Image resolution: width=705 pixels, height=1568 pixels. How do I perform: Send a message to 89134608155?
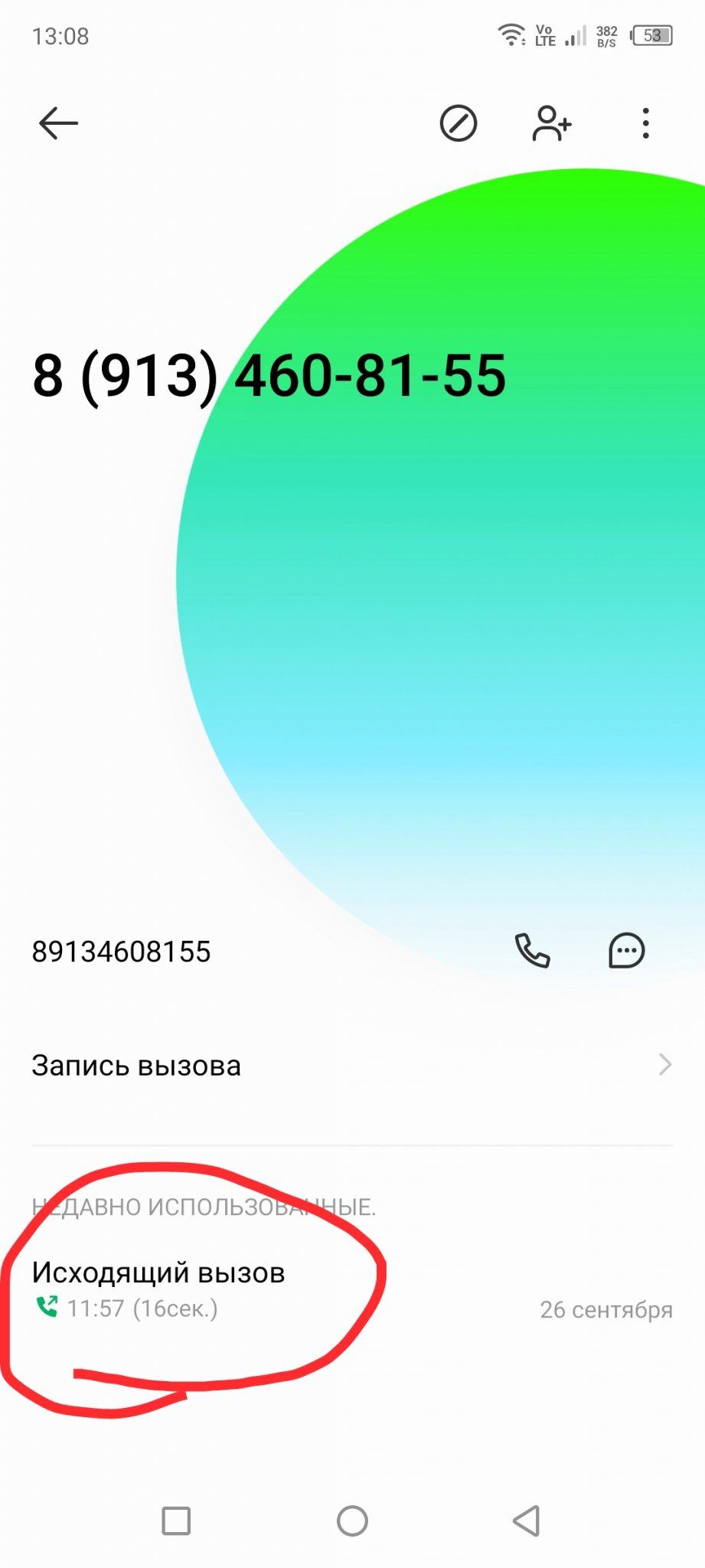pyautogui.click(x=626, y=951)
